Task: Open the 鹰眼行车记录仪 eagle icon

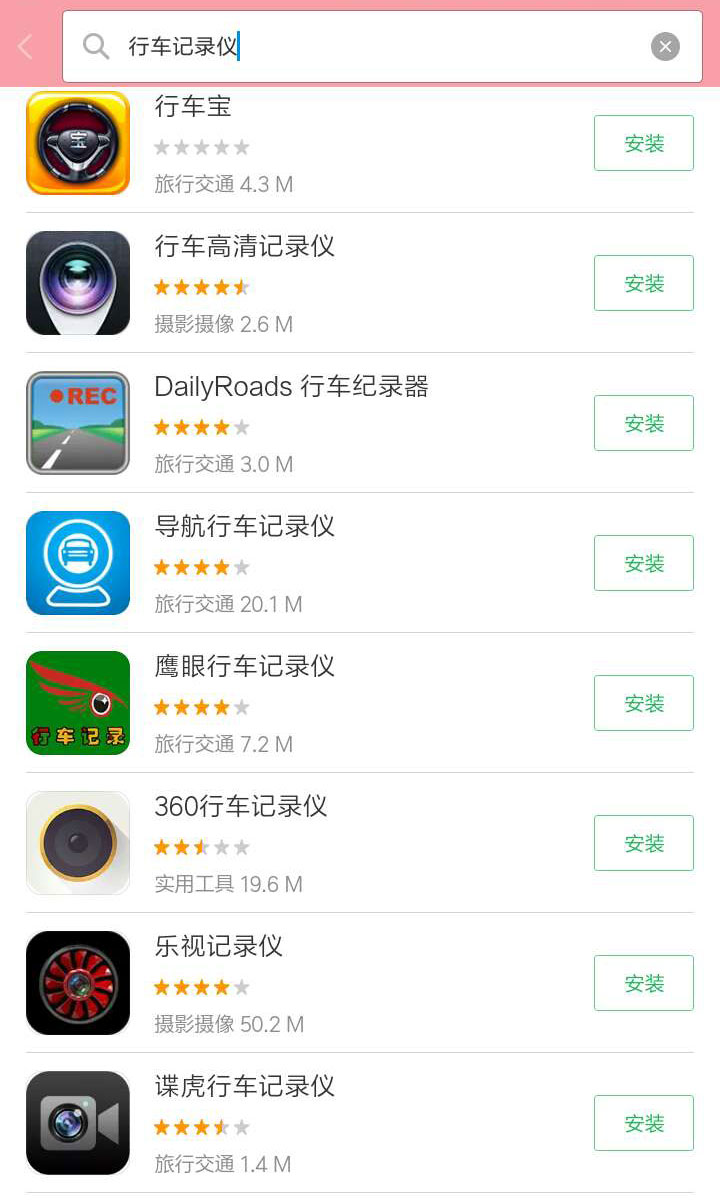Action: tap(77, 703)
